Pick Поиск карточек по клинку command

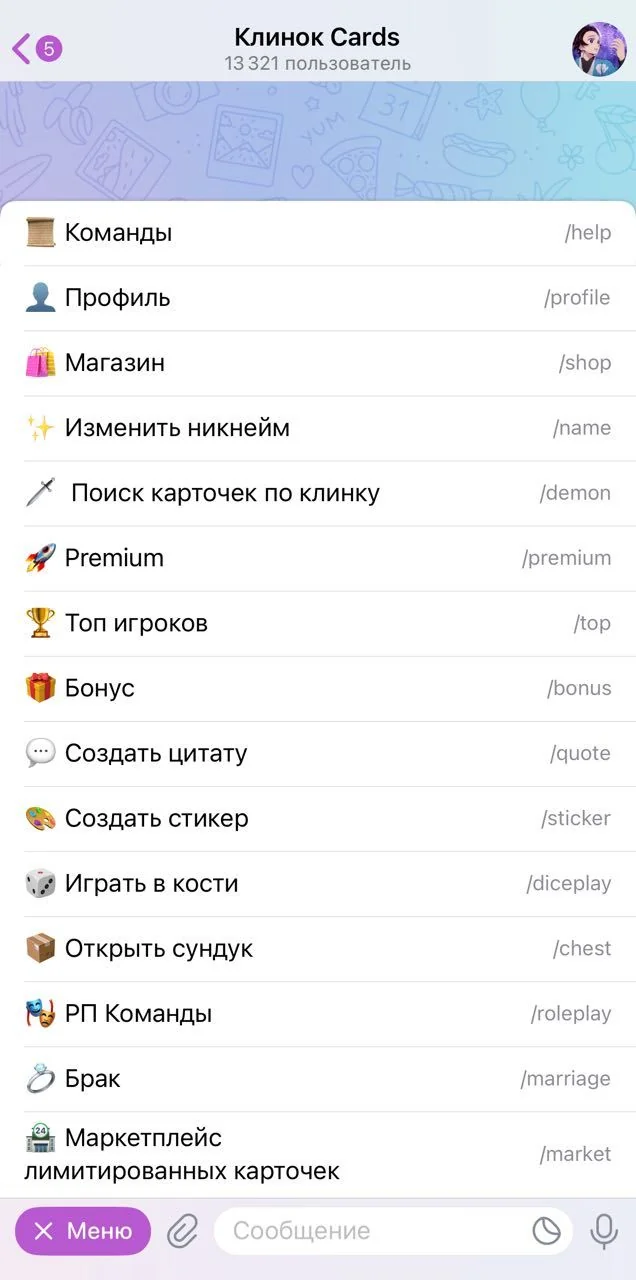pos(318,493)
